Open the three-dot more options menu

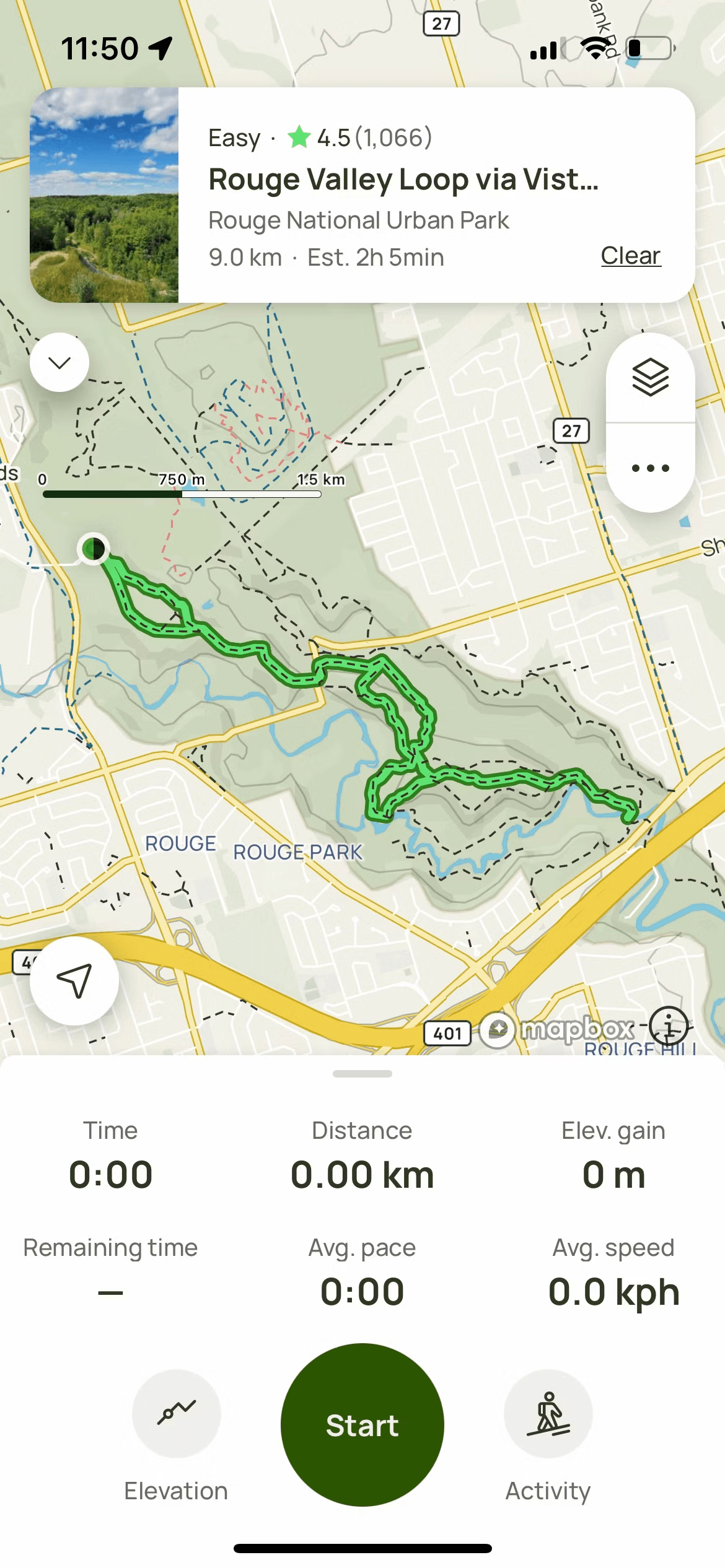coord(650,468)
